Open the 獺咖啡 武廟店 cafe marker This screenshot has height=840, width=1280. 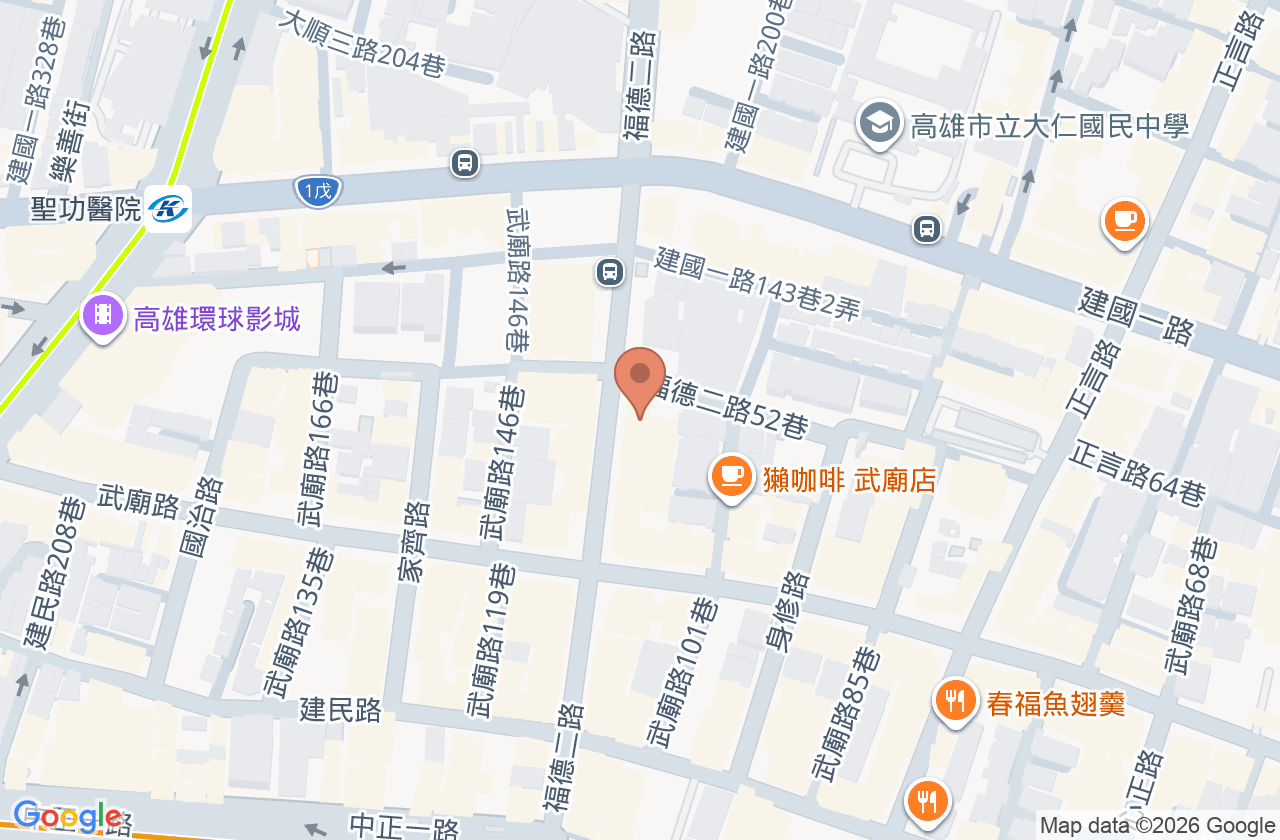point(732,477)
